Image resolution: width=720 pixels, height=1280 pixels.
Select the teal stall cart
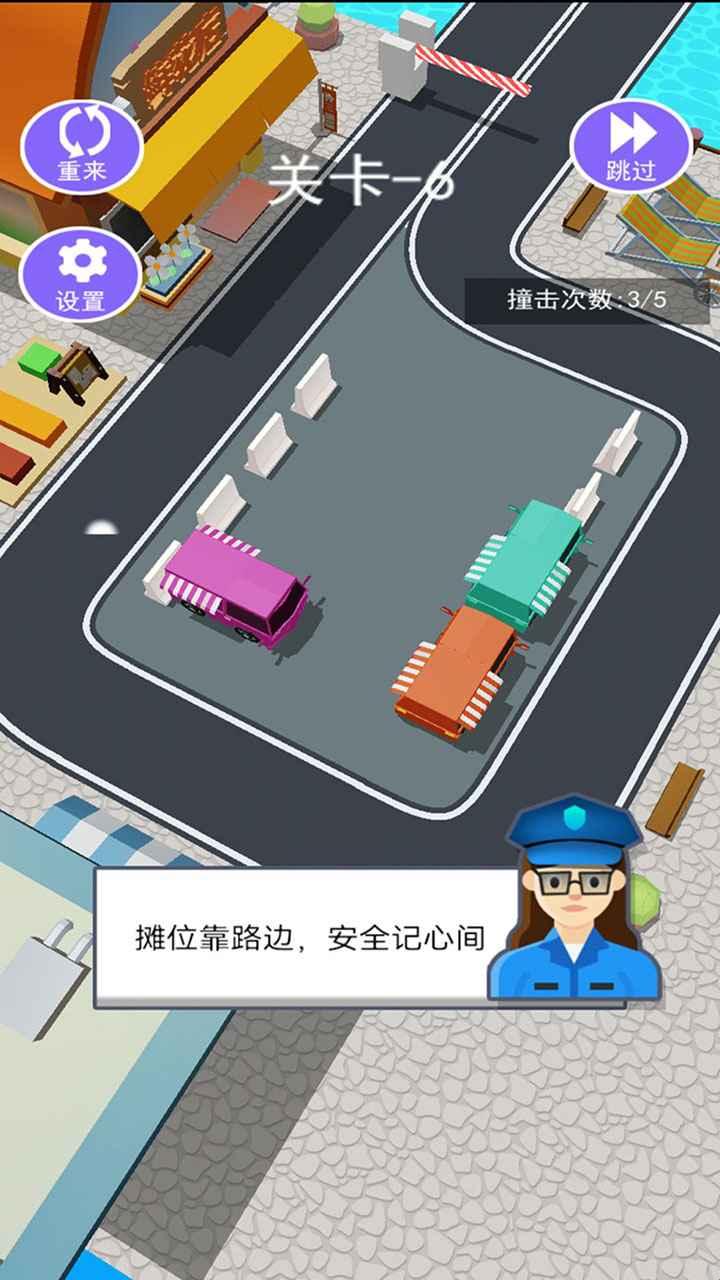point(523,562)
